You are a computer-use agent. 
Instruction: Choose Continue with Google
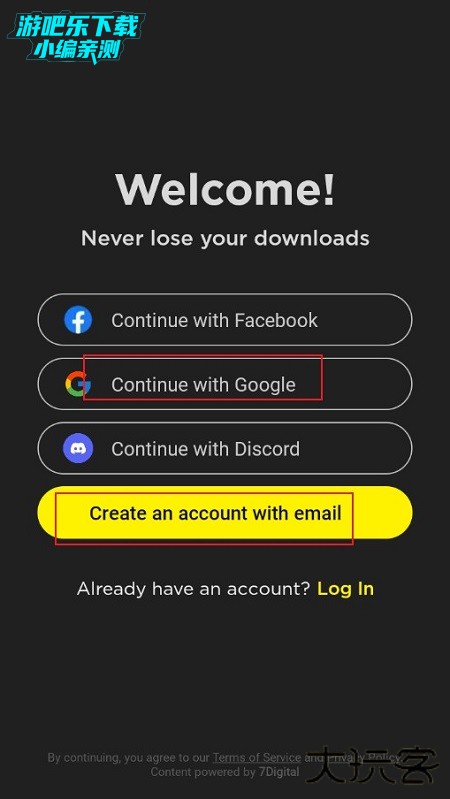click(225, 384)
